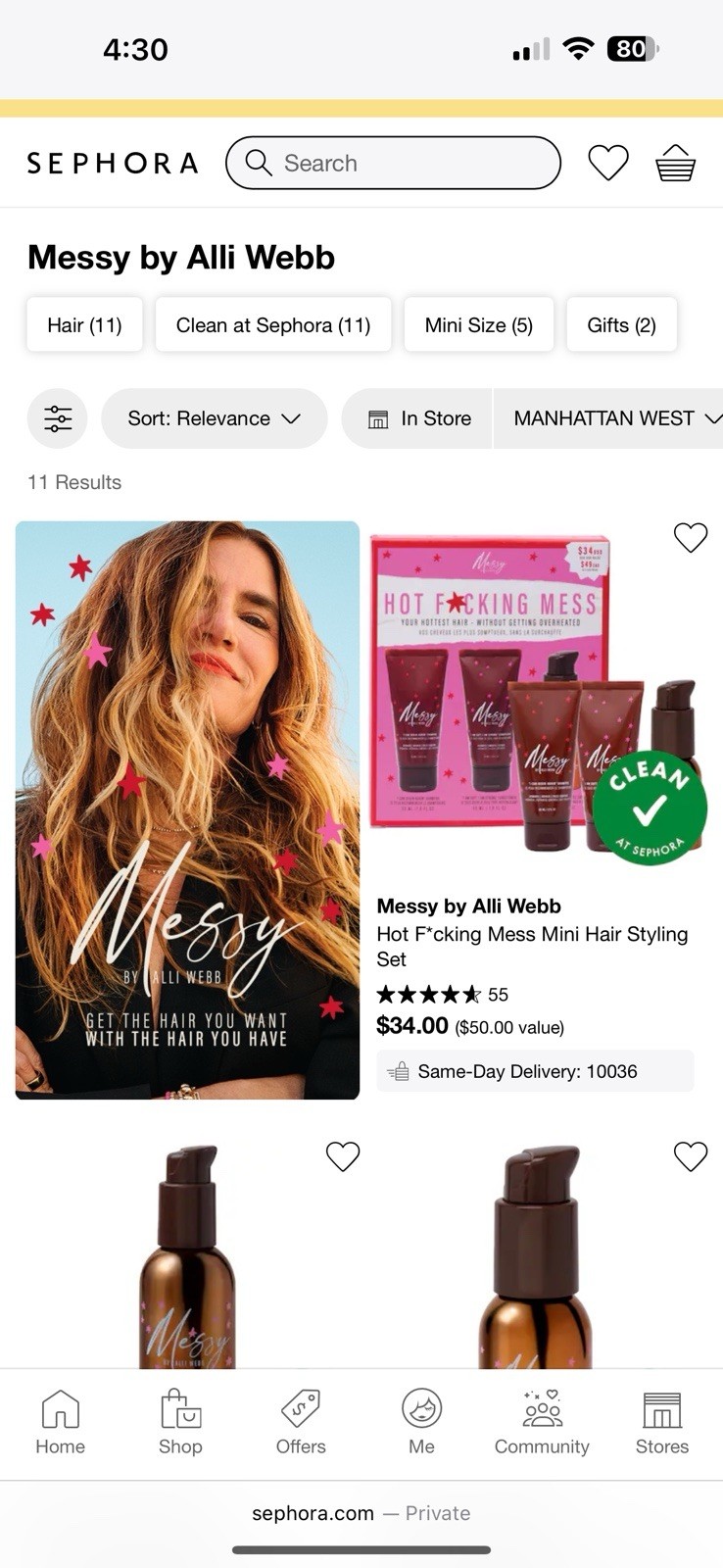Love the Hot F*cking Mess styling set
Image resolution: width=723 pixels, height=1568 pixels.
click(x=691, y=537)
